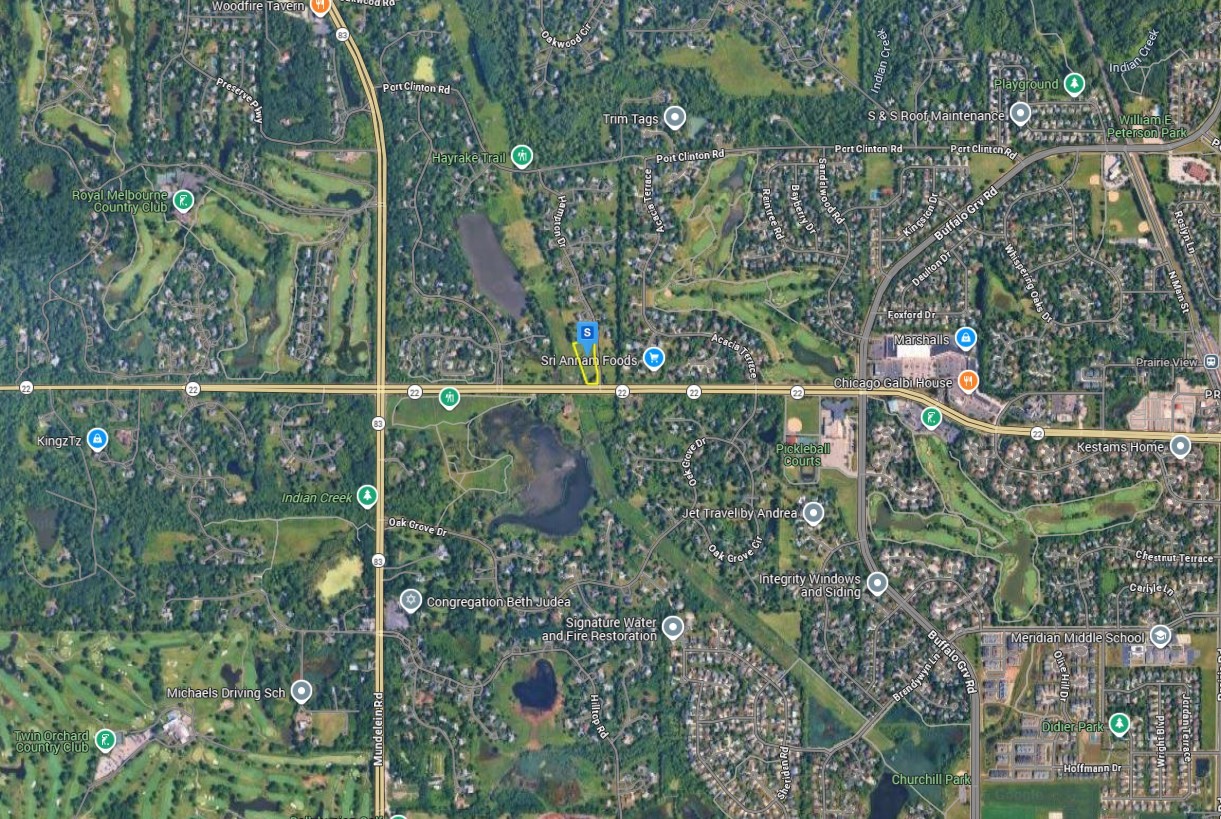Open the Marshalls store pin
The image size is (1221, 819).
tap(965, 339)
